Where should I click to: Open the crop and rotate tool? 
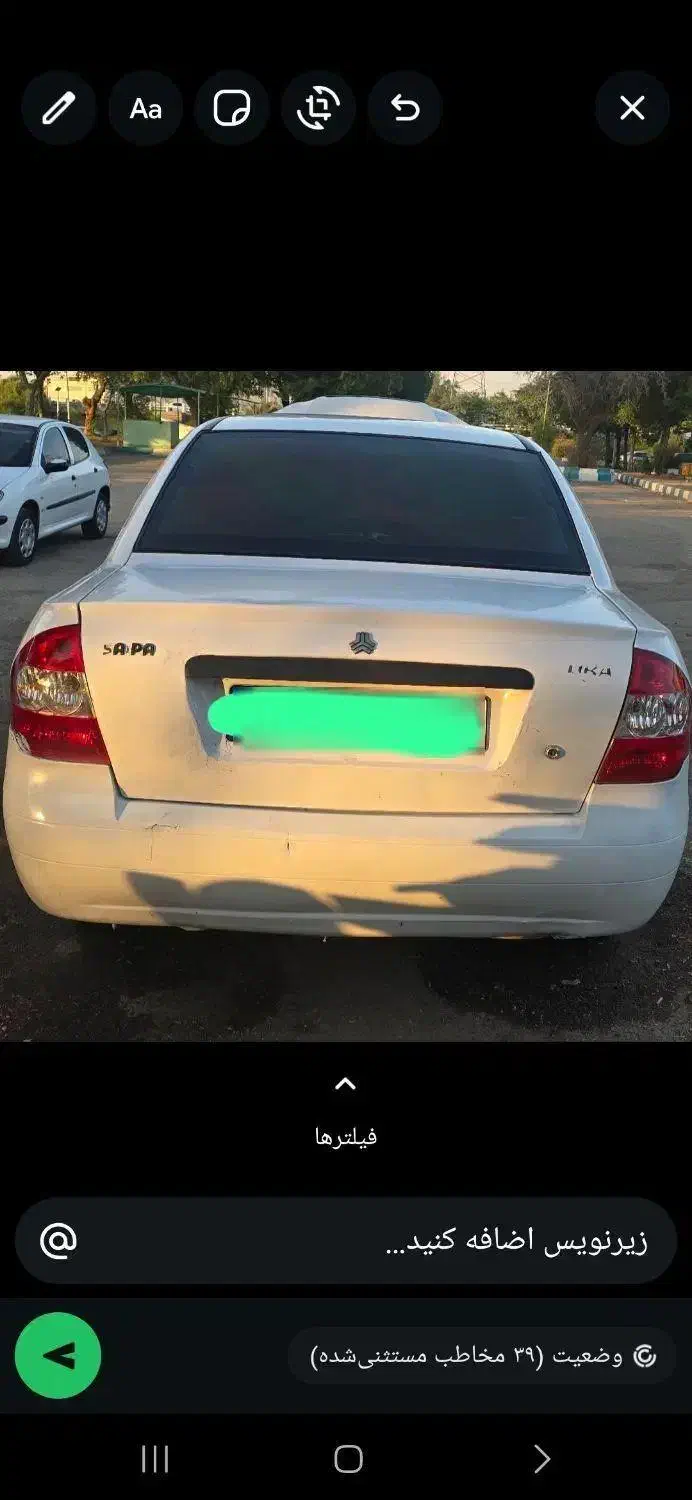pos(318,108)
